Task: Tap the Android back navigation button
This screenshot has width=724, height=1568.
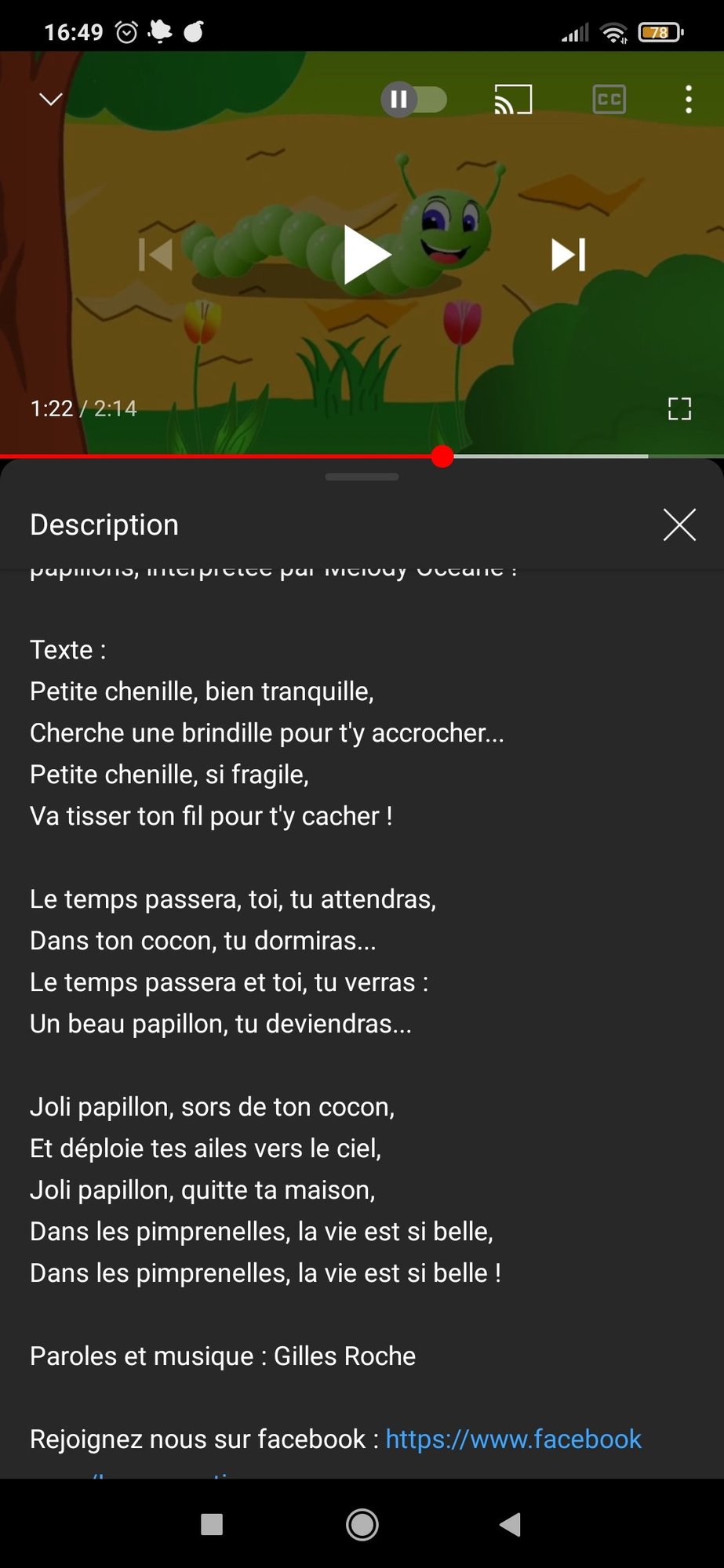Action: tap(511, 1525)
